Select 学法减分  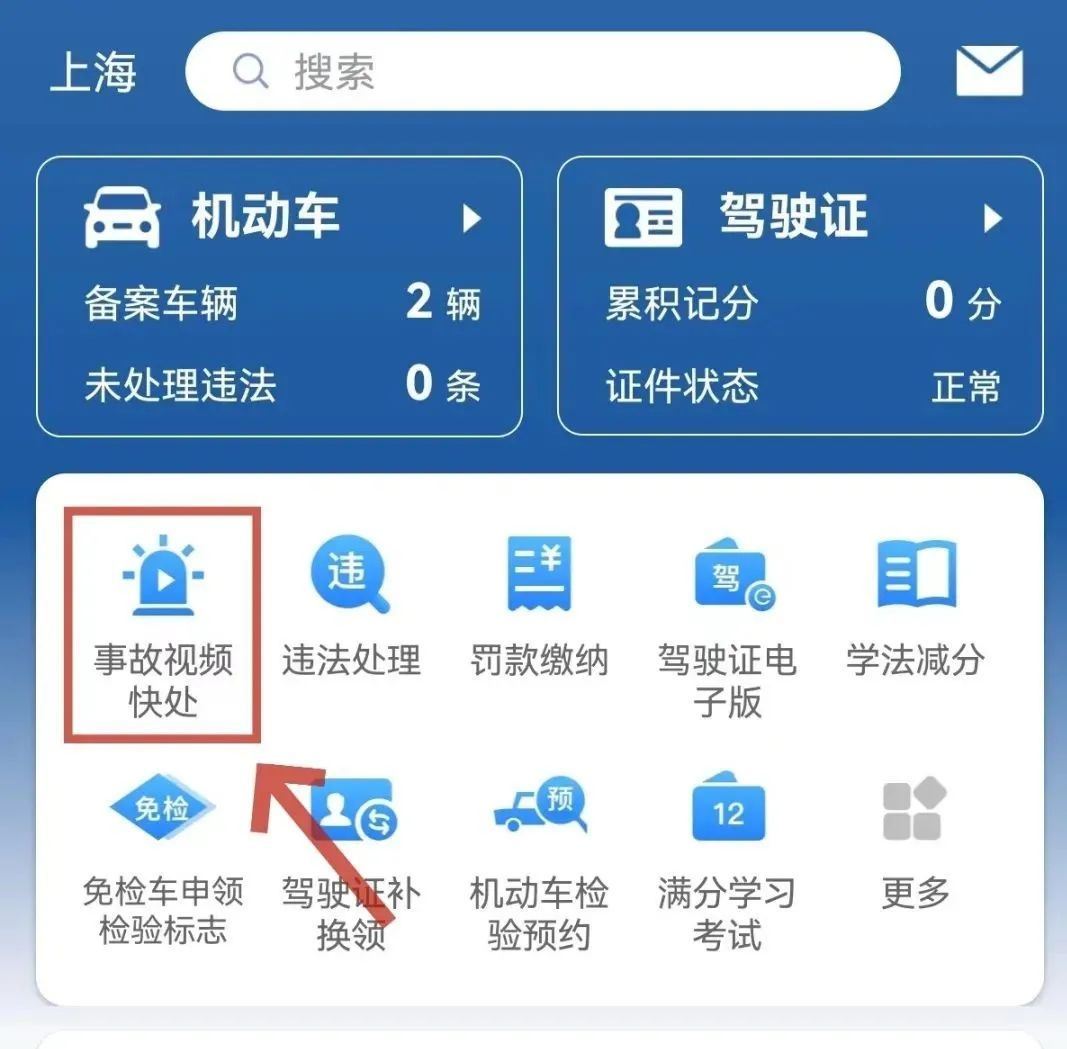tap(915, 610)
